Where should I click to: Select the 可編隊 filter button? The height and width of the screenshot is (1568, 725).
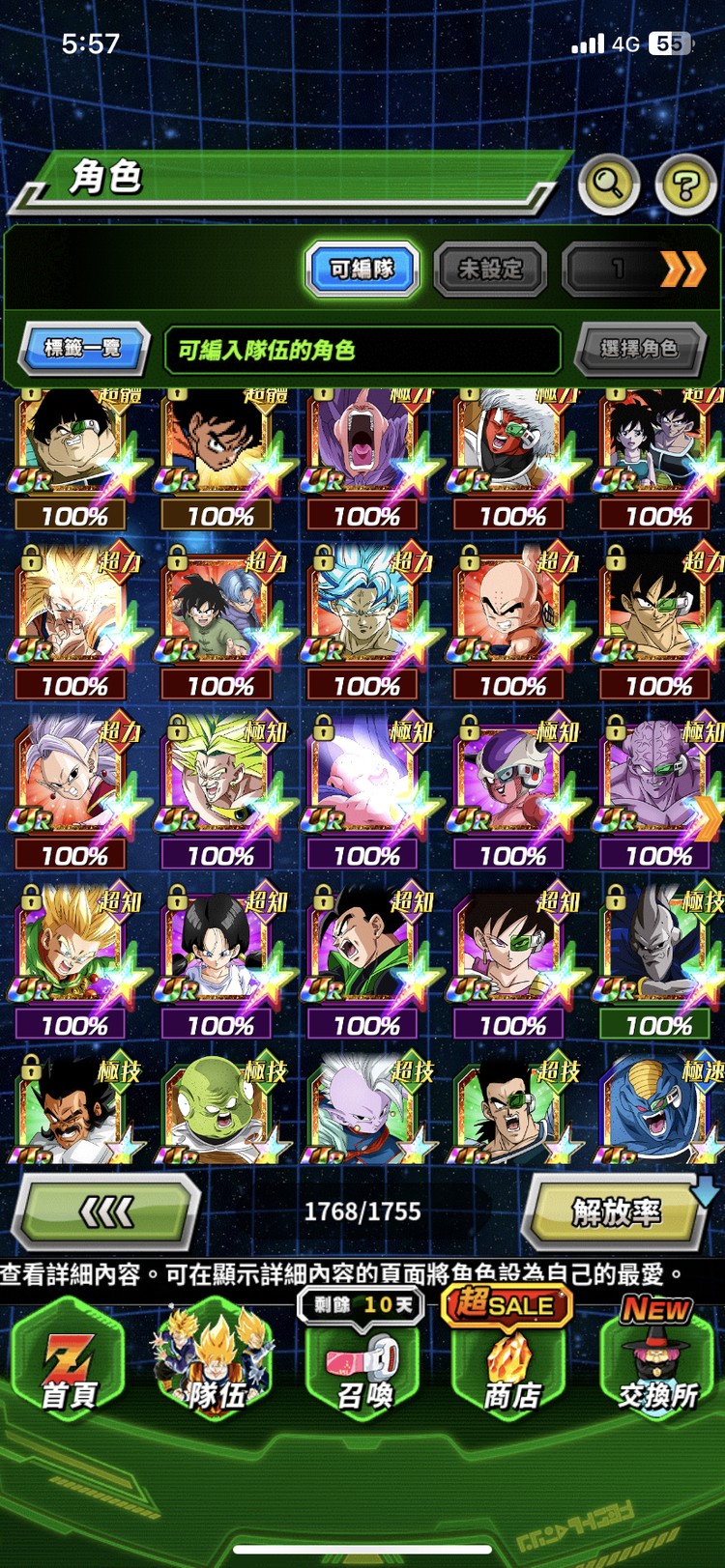pos(362,269)
